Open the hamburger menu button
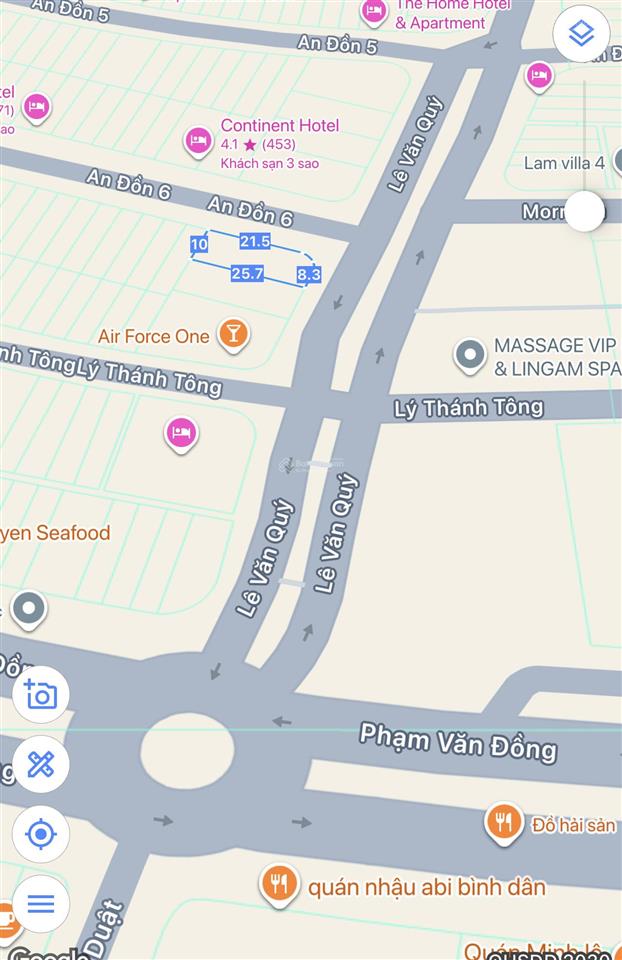This screenshot has height=960, width=622. (x=41, y=904)
